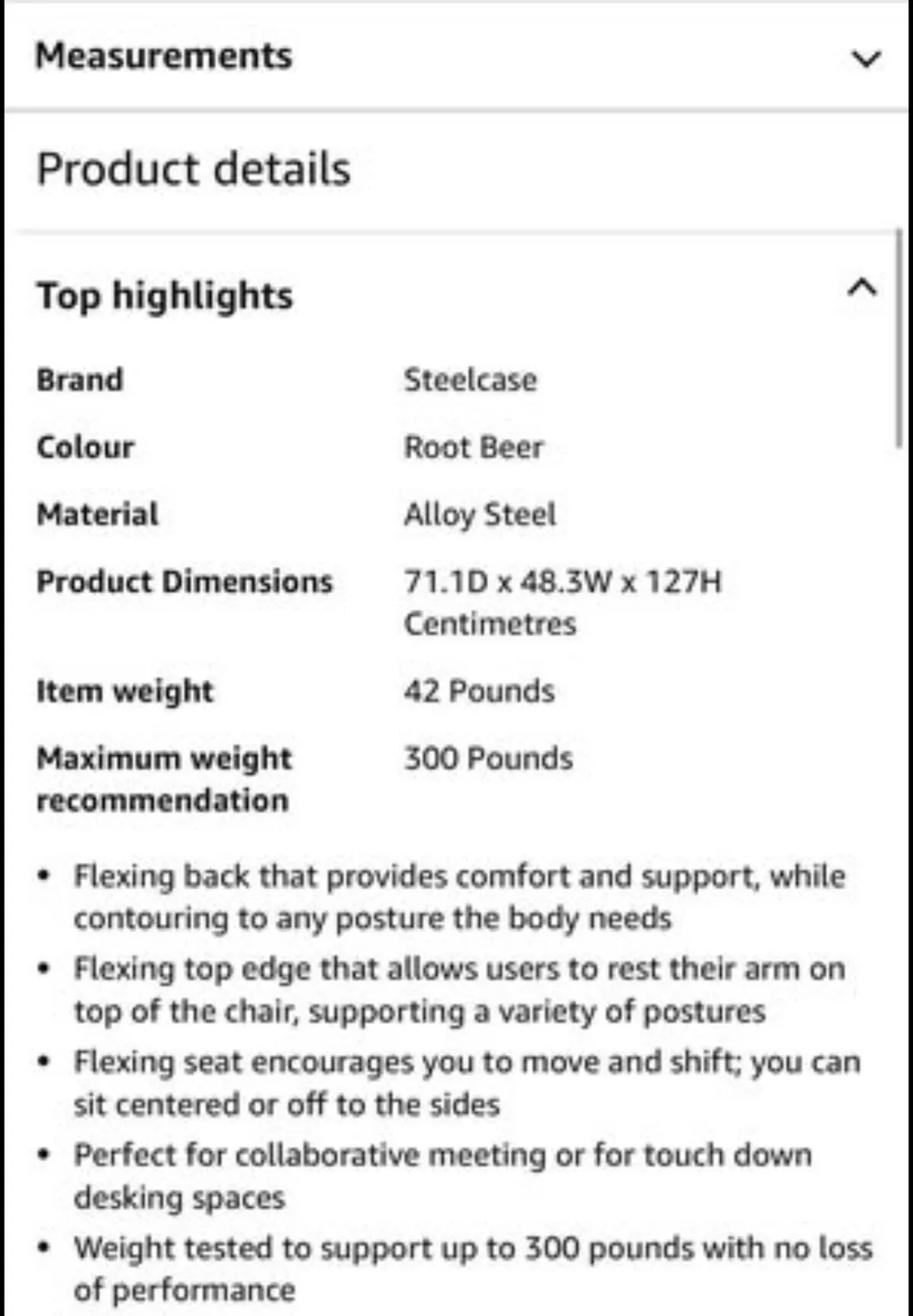The width and height of the screenshot is (913, 1316).
Task: Click the Alloy Steel material value
Action: (x=479, y=515)
